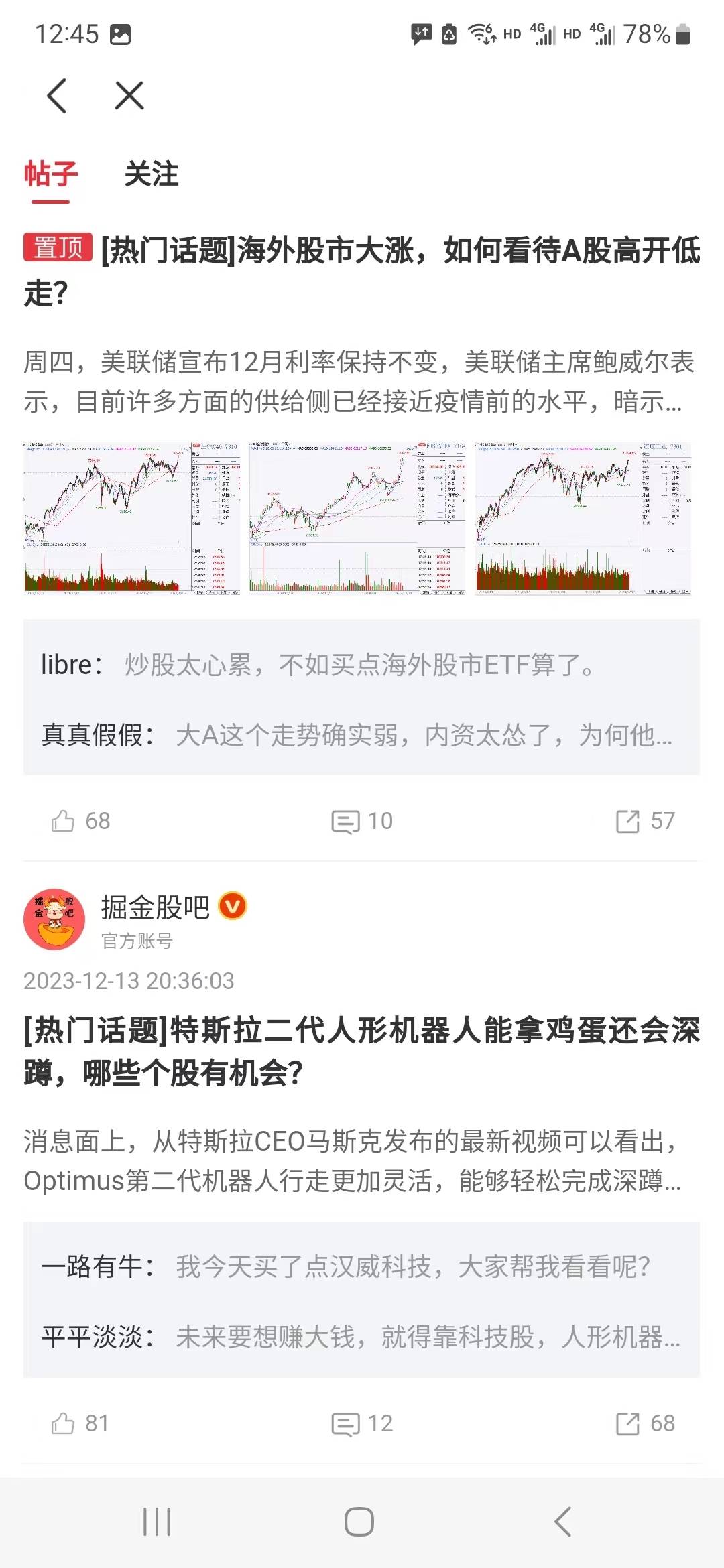Tap the system home button
Image resolution: width=724 pixels, height=1568 pixels.
pyautogui.click(x=359, y=1521)
